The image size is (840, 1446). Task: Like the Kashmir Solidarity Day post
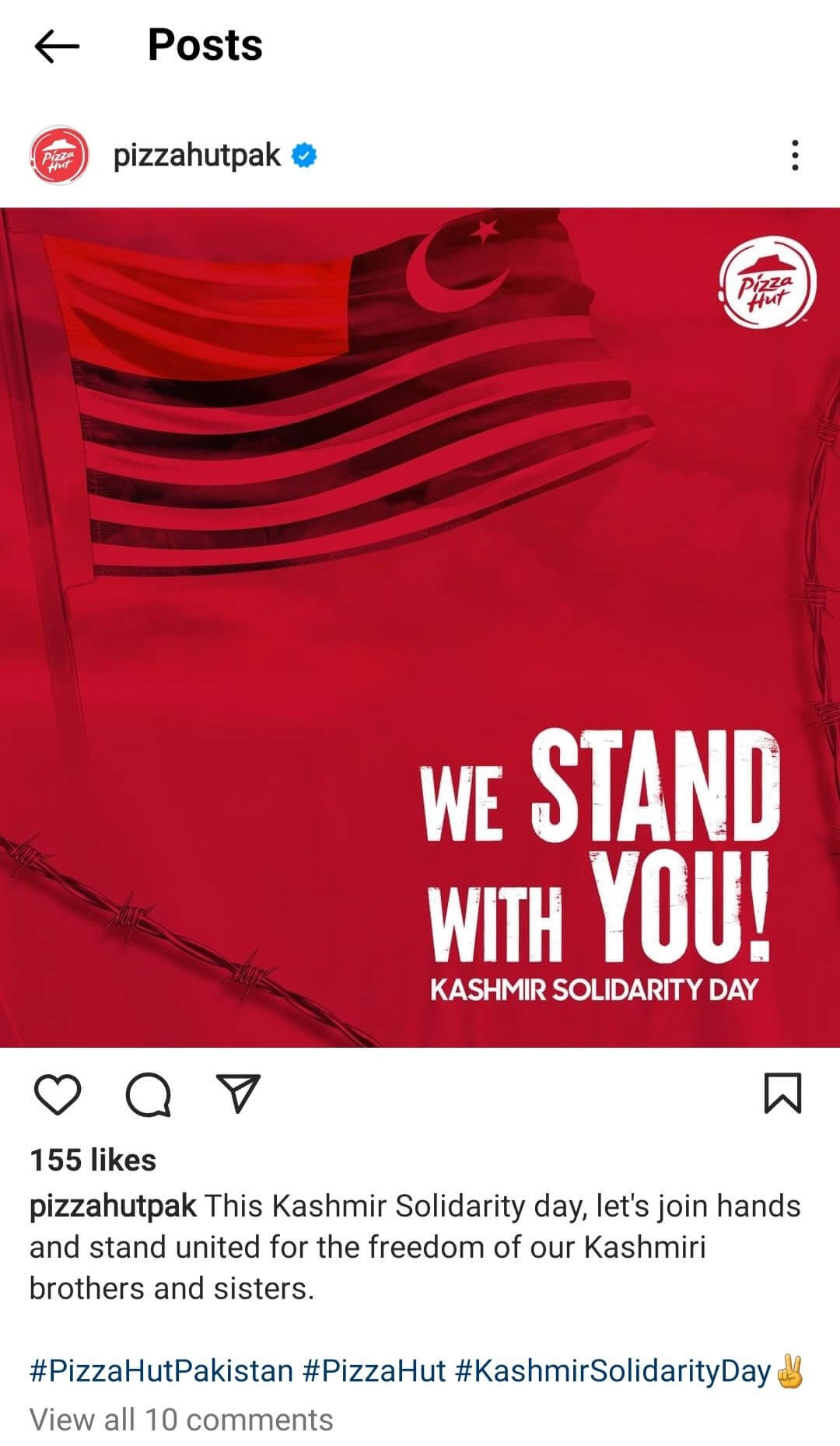tap(58, 1094)
